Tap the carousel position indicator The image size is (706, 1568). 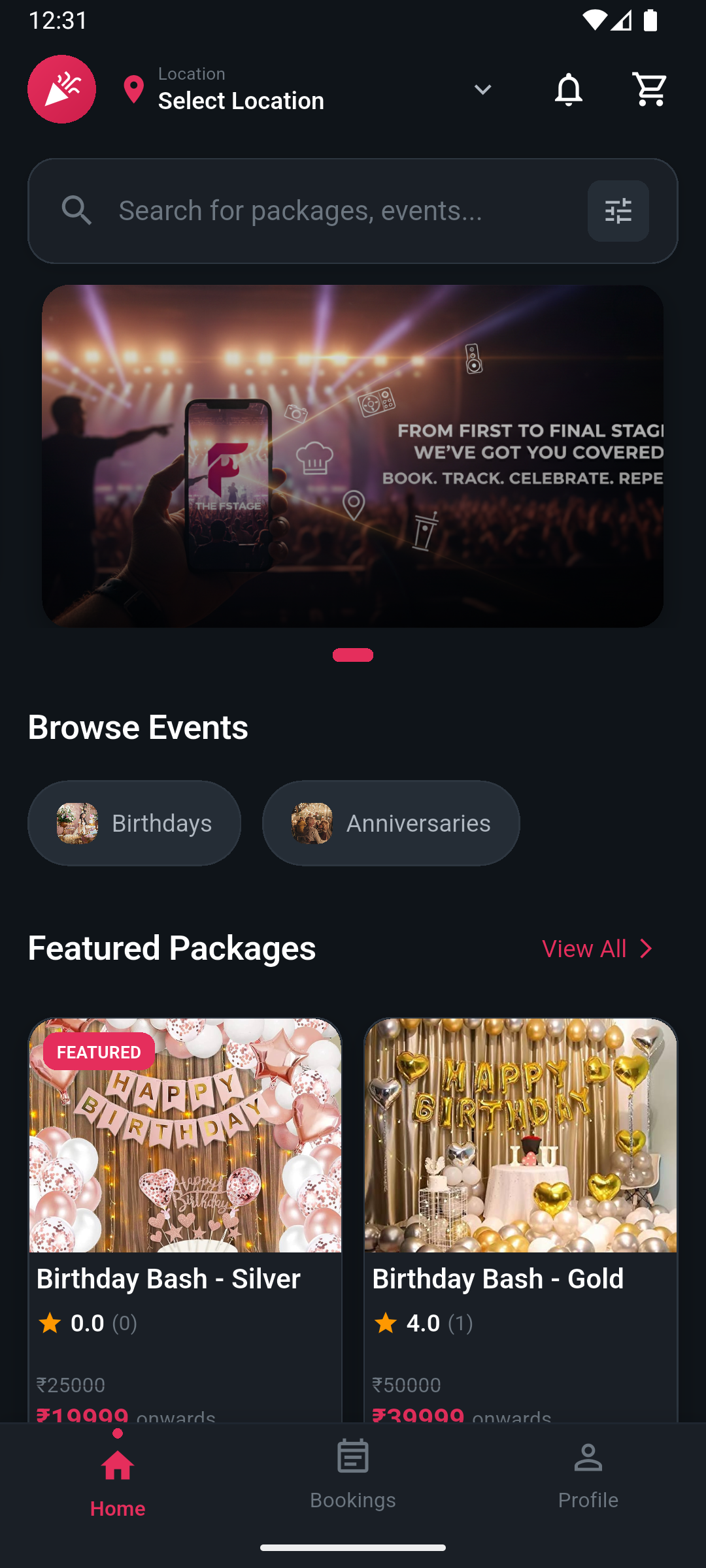[x=352, y=655]
